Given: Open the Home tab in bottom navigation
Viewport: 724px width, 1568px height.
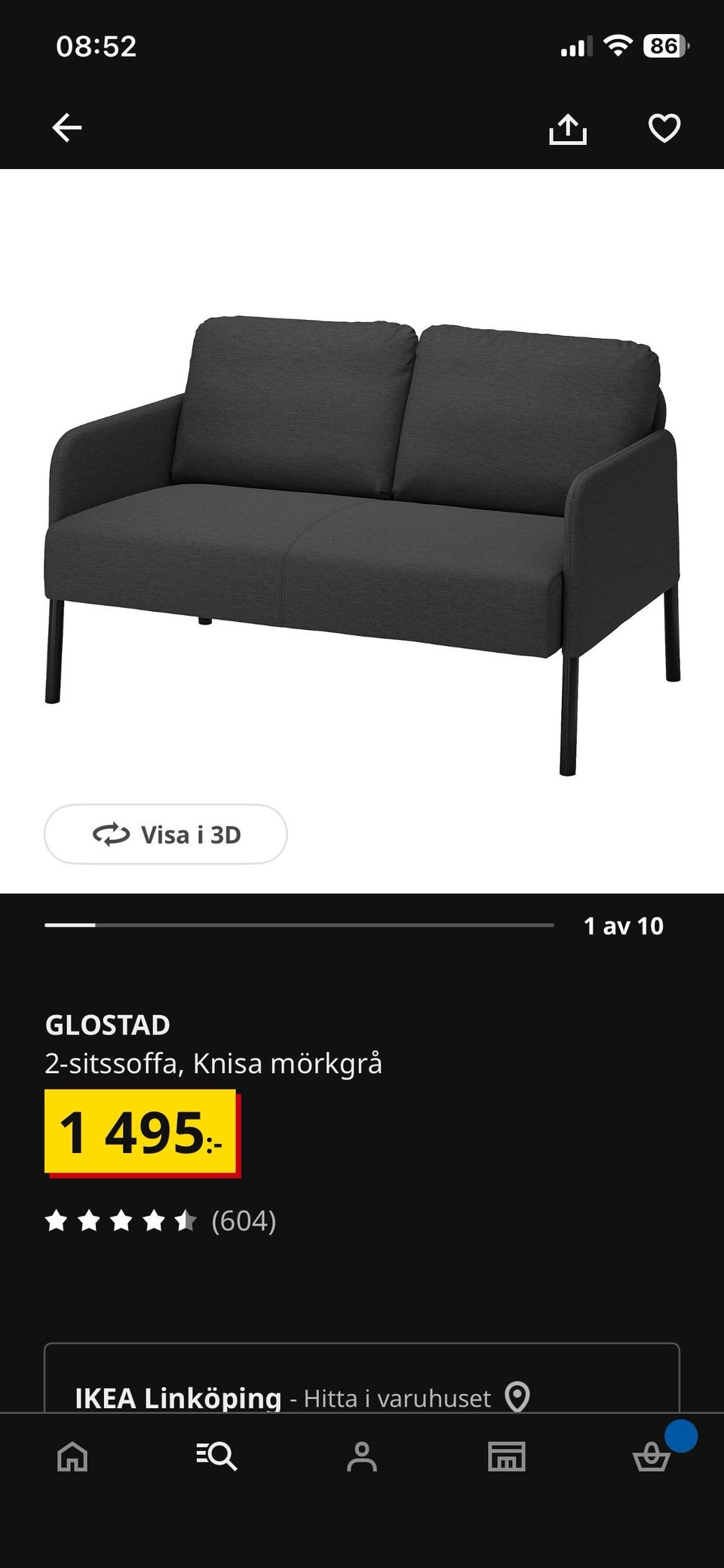Looking at the screenshot, I should pos(72,1456).
